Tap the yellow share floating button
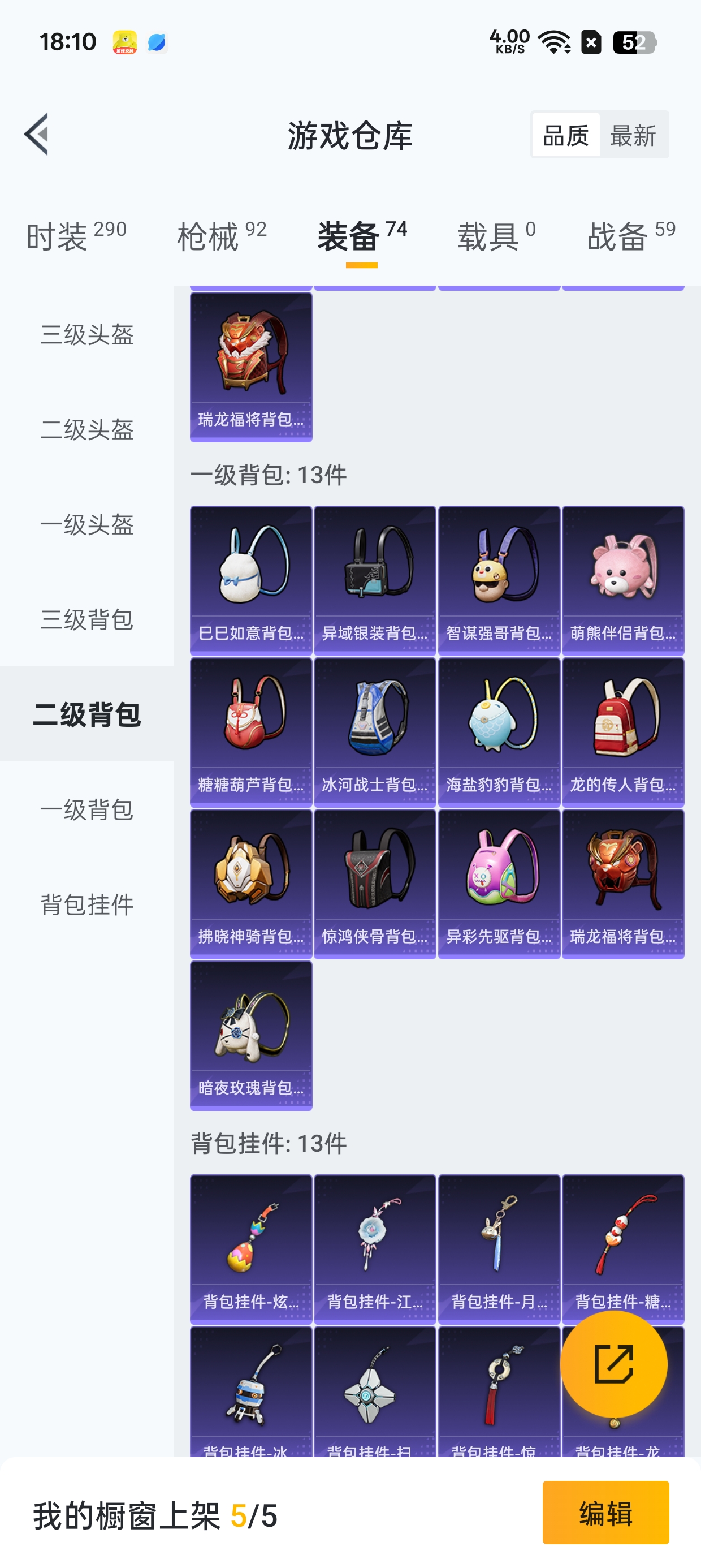 coord(613,1365)
